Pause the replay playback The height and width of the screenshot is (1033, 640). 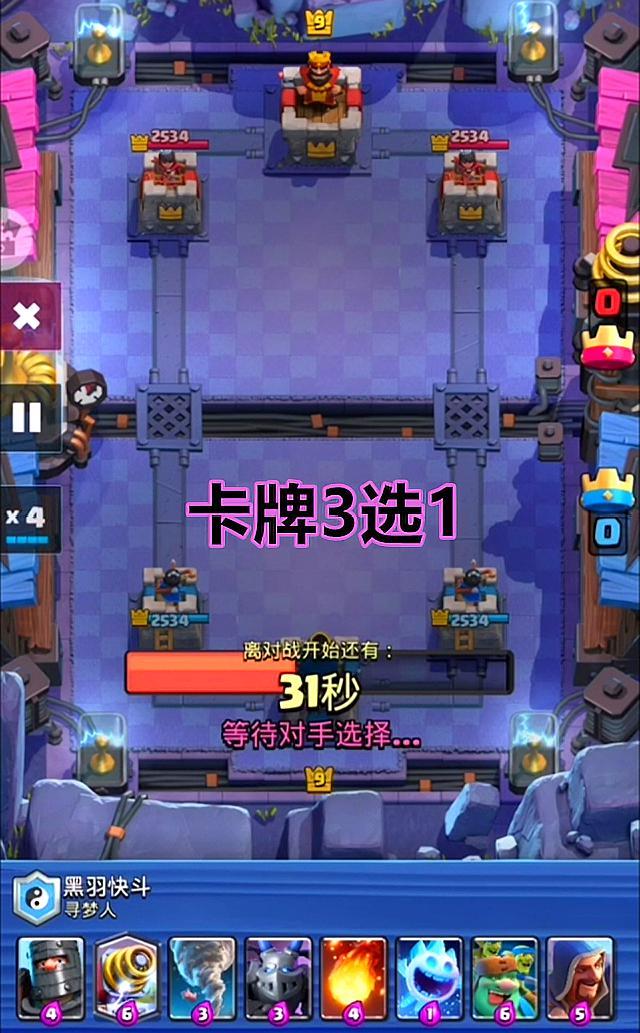(x=27, y=416)
